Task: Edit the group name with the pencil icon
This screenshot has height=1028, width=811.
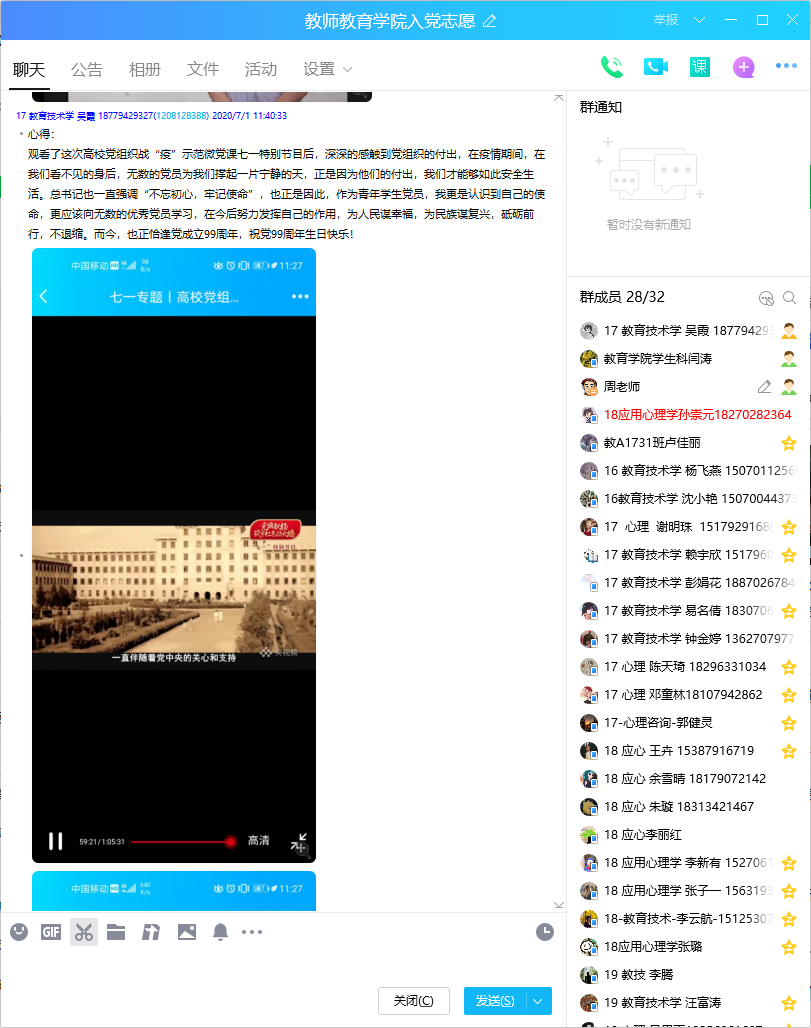Action: pyautogui.click(x=489, y=21)
